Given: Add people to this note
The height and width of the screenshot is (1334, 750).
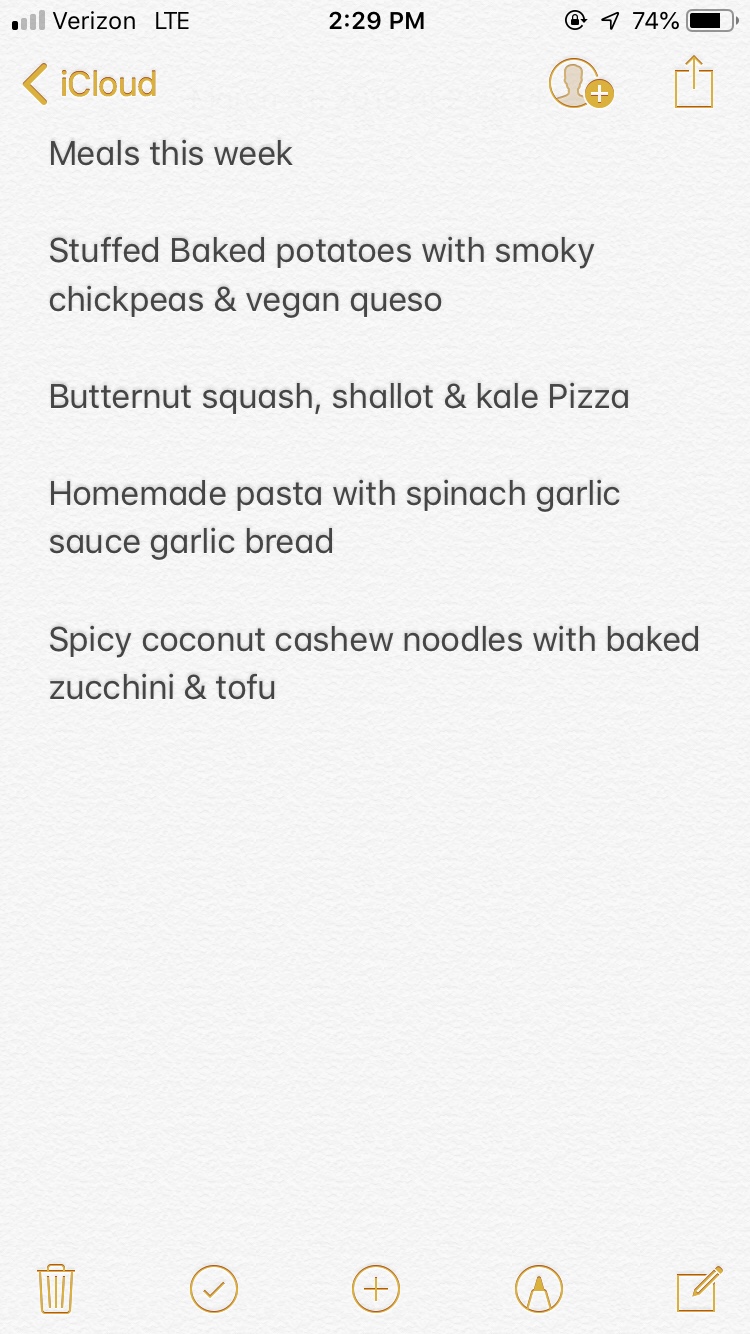Looking at the screenshot, I should [x=580, y=84].
